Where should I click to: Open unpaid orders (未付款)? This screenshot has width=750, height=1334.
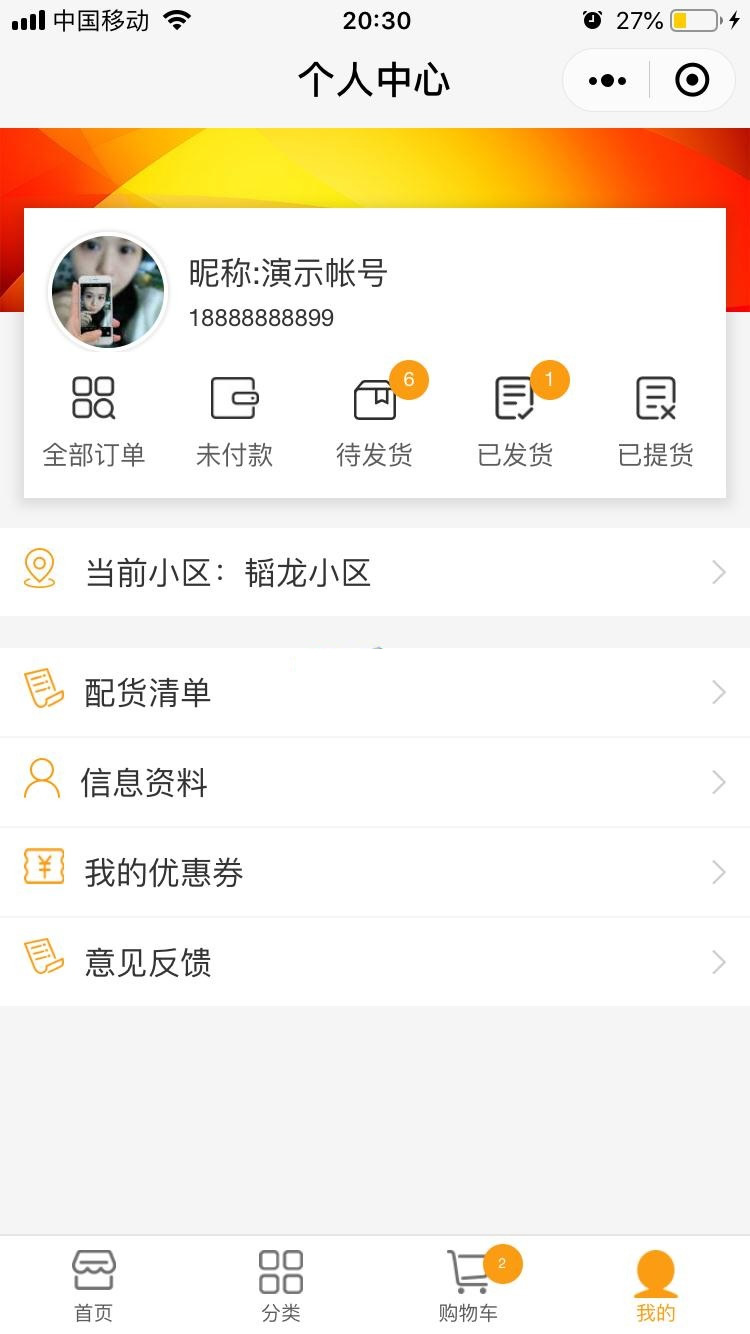click(234, 422)
